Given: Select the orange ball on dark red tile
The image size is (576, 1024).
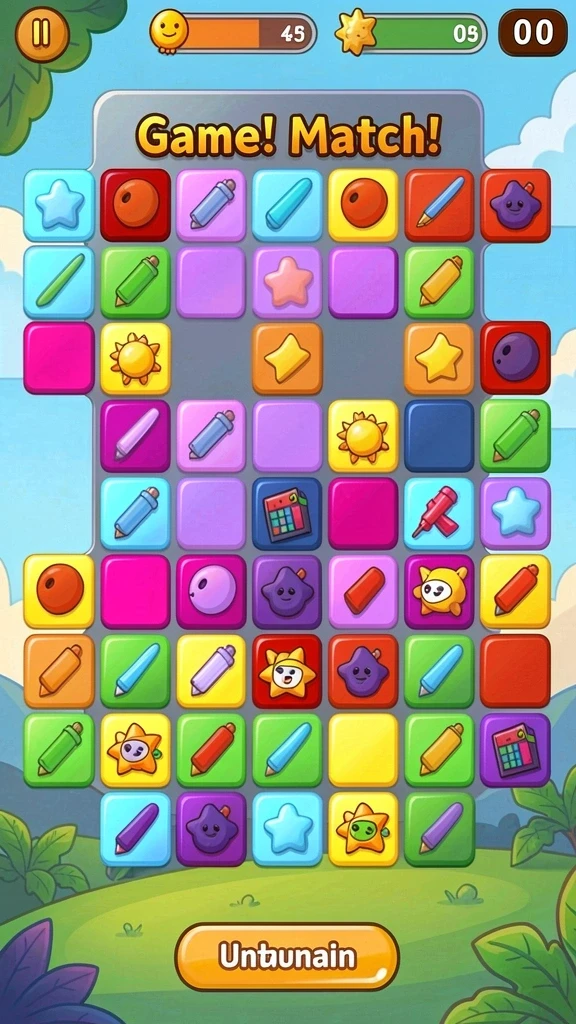Looking at the screenshot, I should tap(135, 205).
